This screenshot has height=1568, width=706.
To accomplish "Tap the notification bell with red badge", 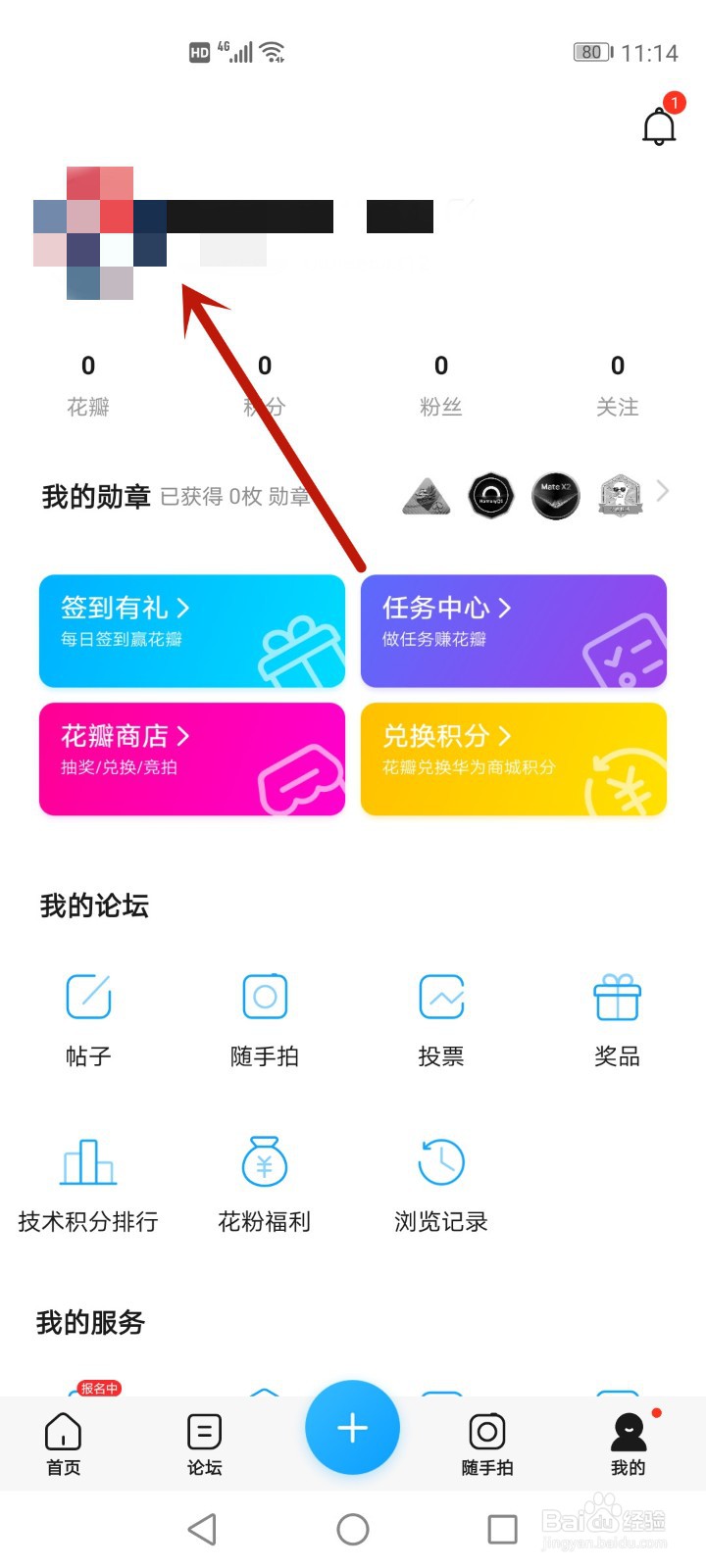I will point(659,125).
